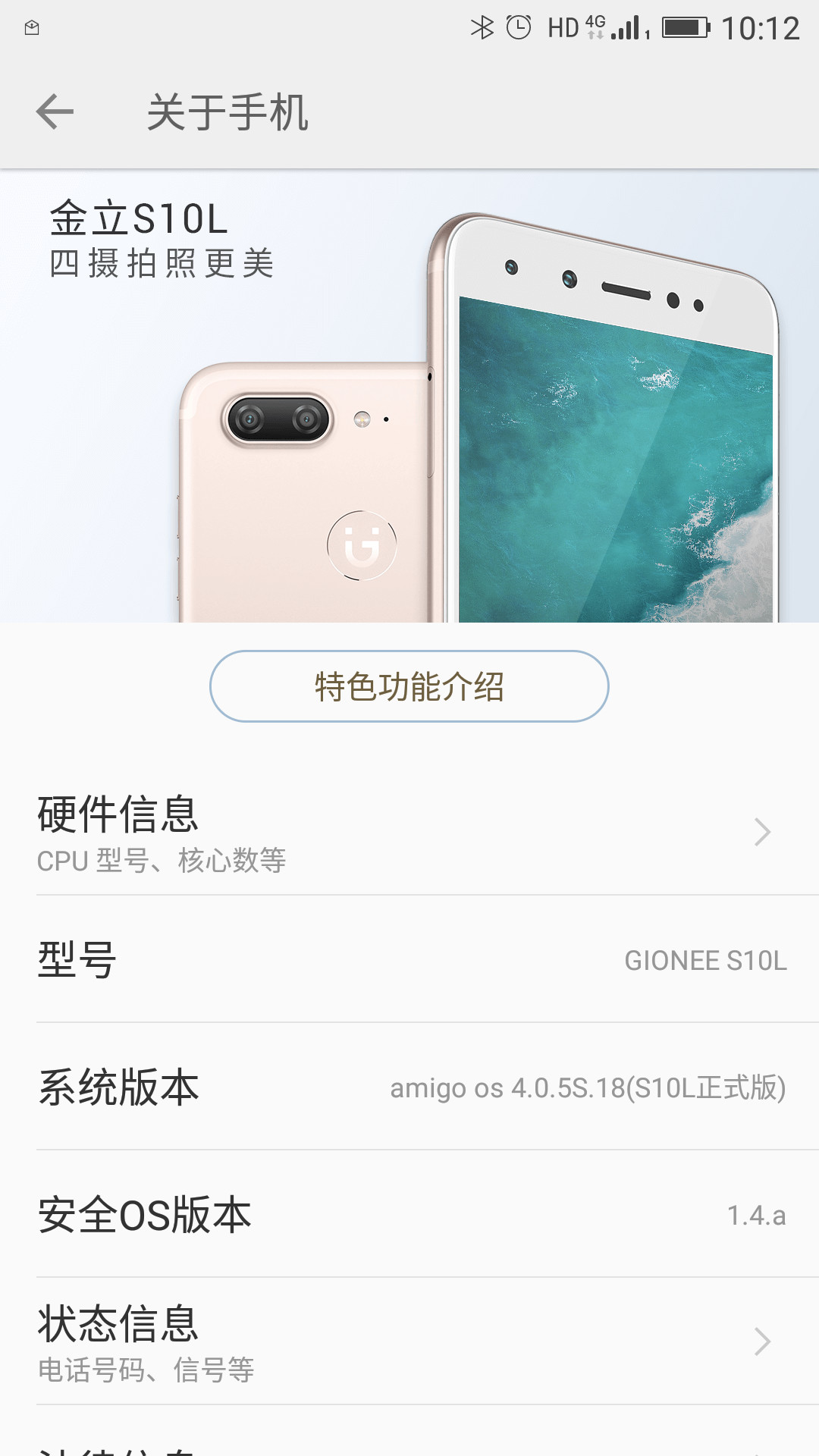Tap the 安全OS版本 row
The image size is (819, 1456).
[x=409, y=1215]
